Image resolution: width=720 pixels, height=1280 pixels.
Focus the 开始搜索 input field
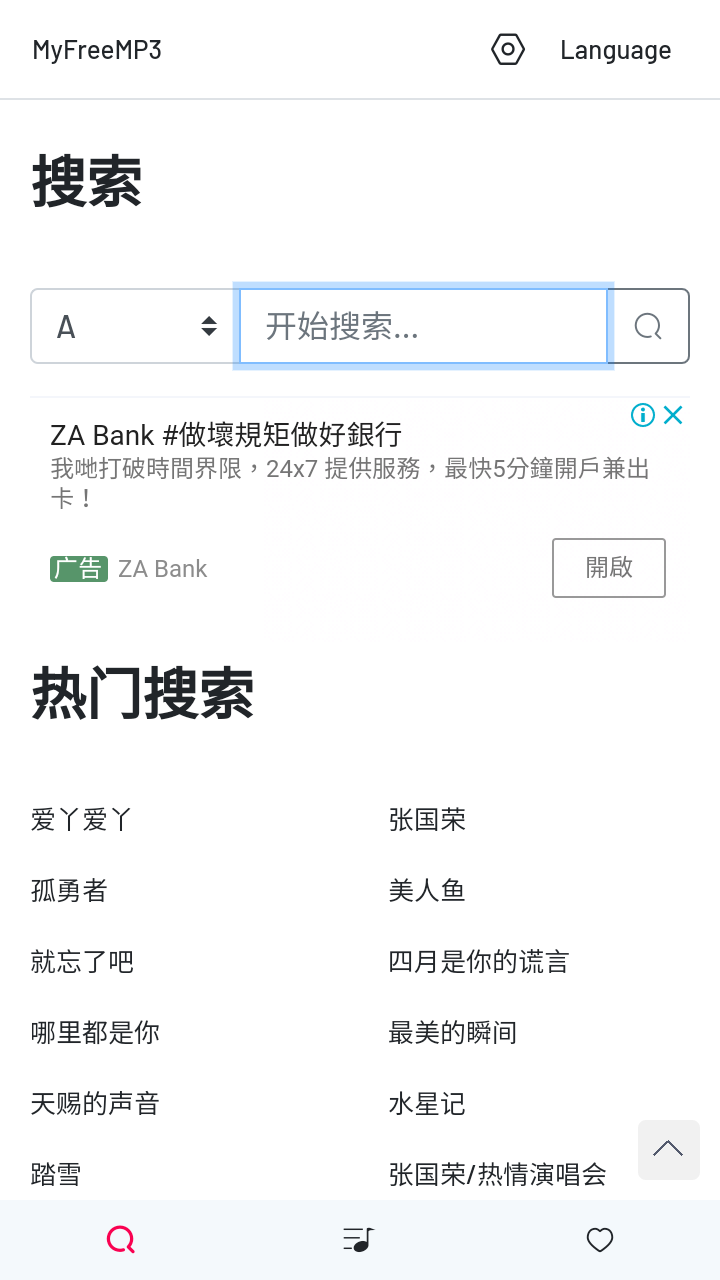coord(422,326)
